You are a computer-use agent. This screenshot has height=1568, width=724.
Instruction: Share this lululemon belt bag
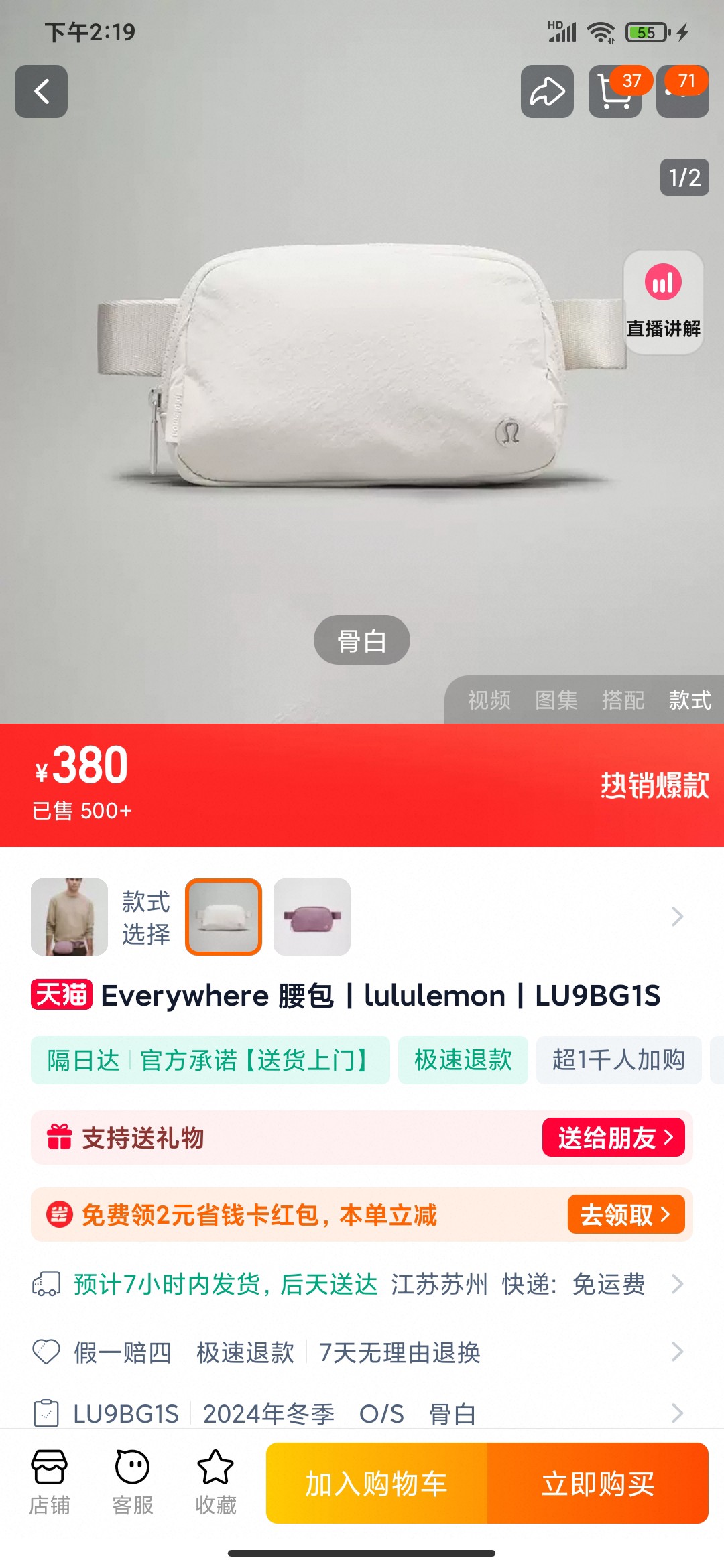(547, 92)
